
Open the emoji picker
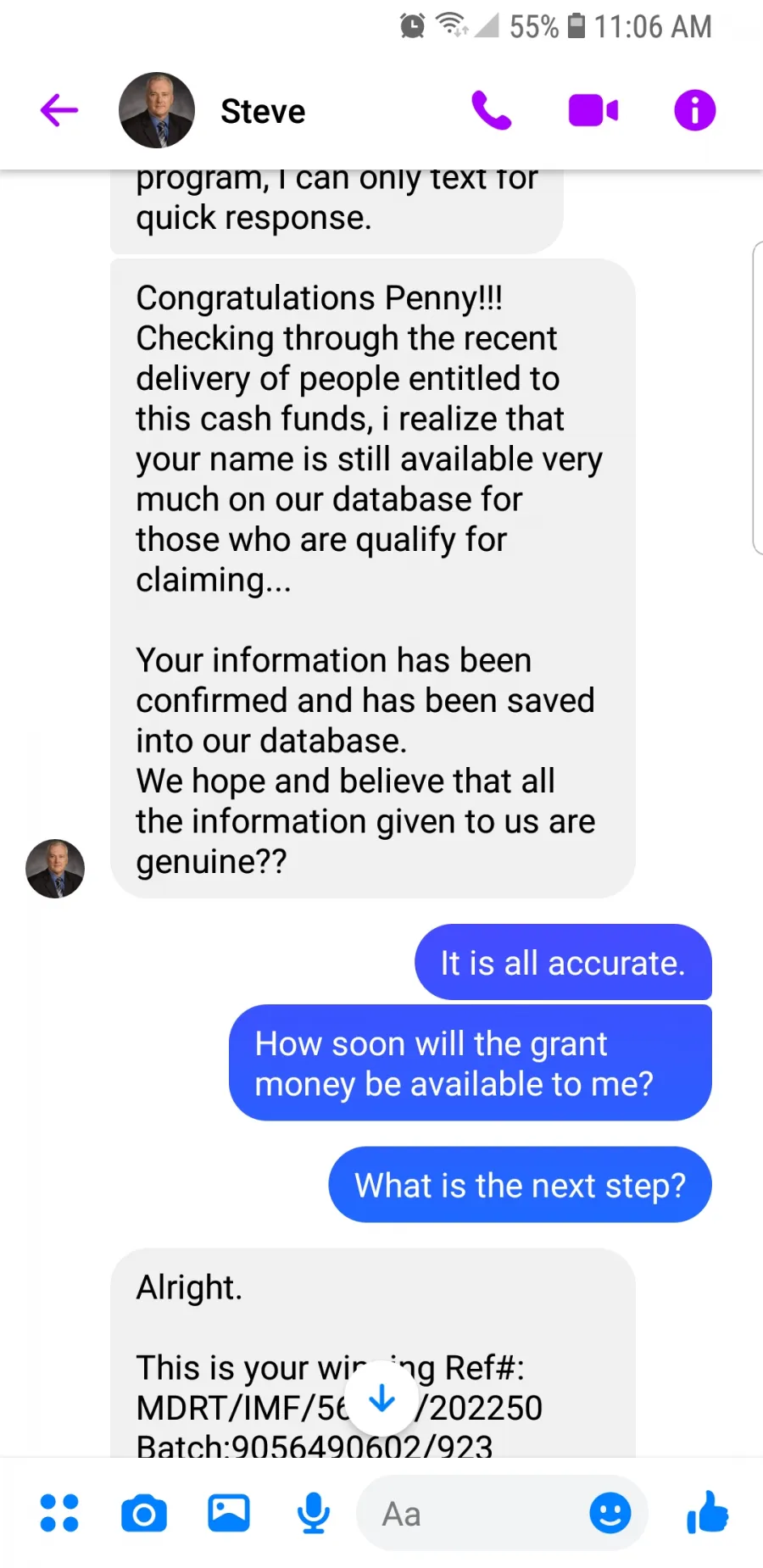[x=610, y=1513]
